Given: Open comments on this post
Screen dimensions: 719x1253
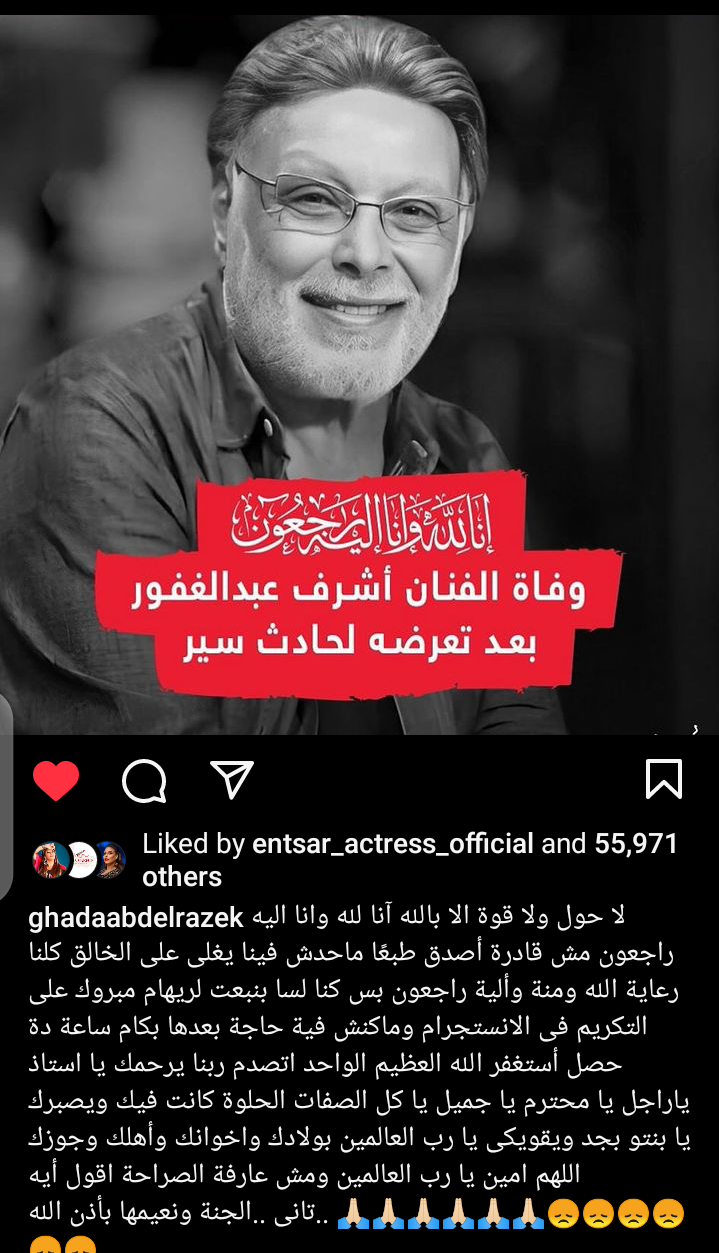Looking at the screenshot, I should click(144, 781).
